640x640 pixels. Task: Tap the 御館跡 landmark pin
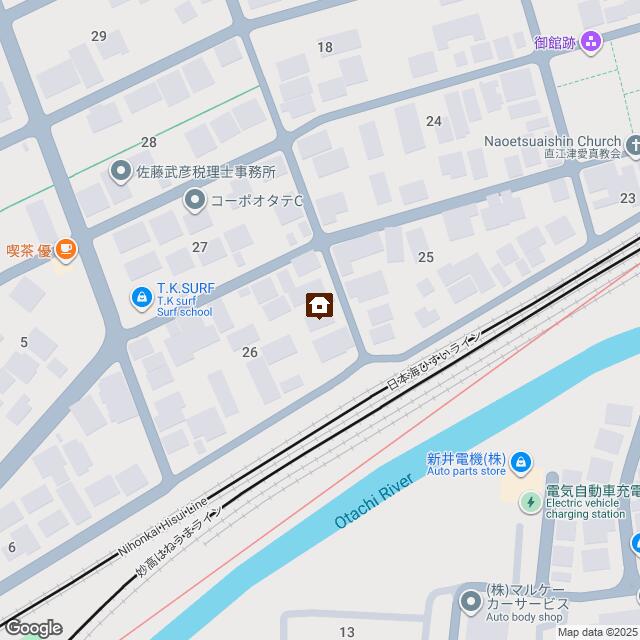tap(590, 41)
